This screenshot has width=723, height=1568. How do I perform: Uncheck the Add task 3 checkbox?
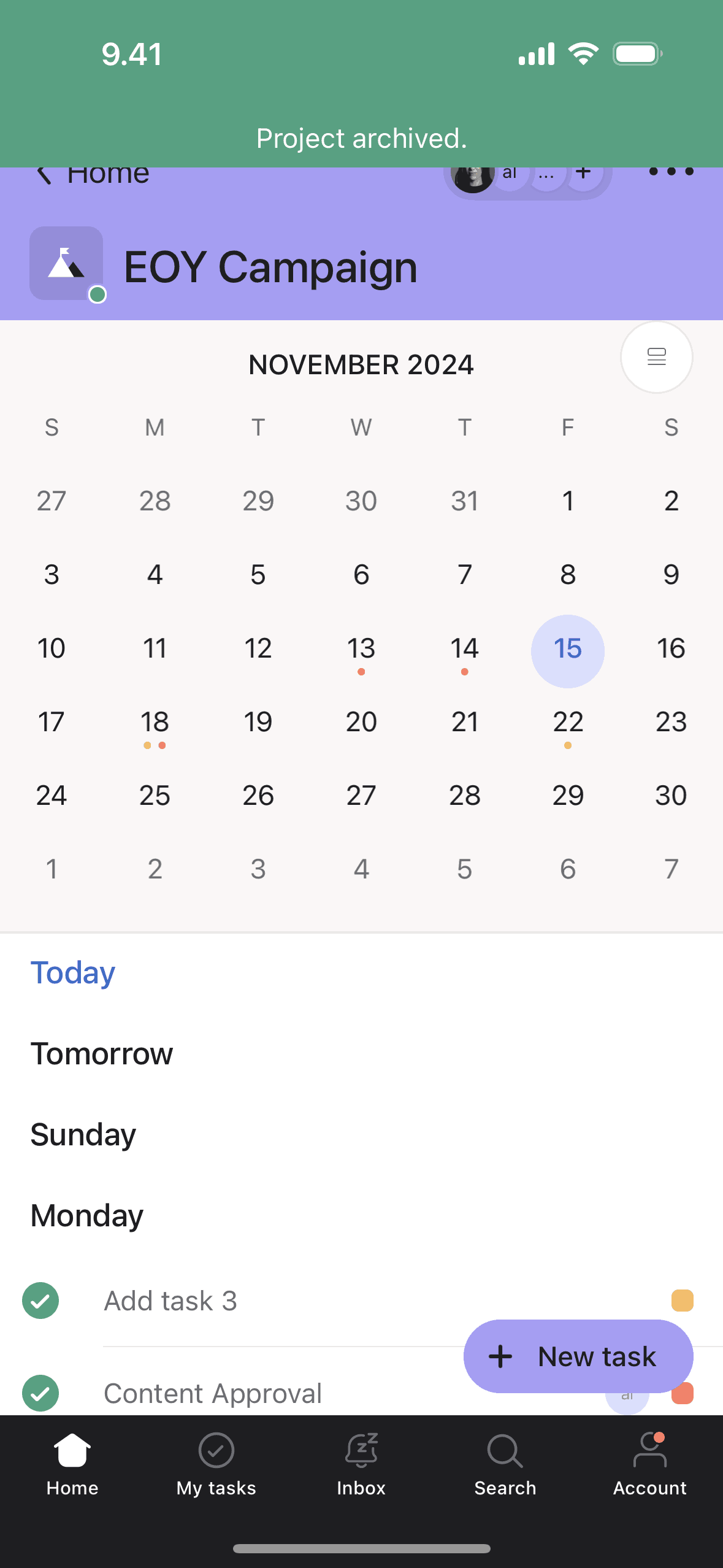40,1301
